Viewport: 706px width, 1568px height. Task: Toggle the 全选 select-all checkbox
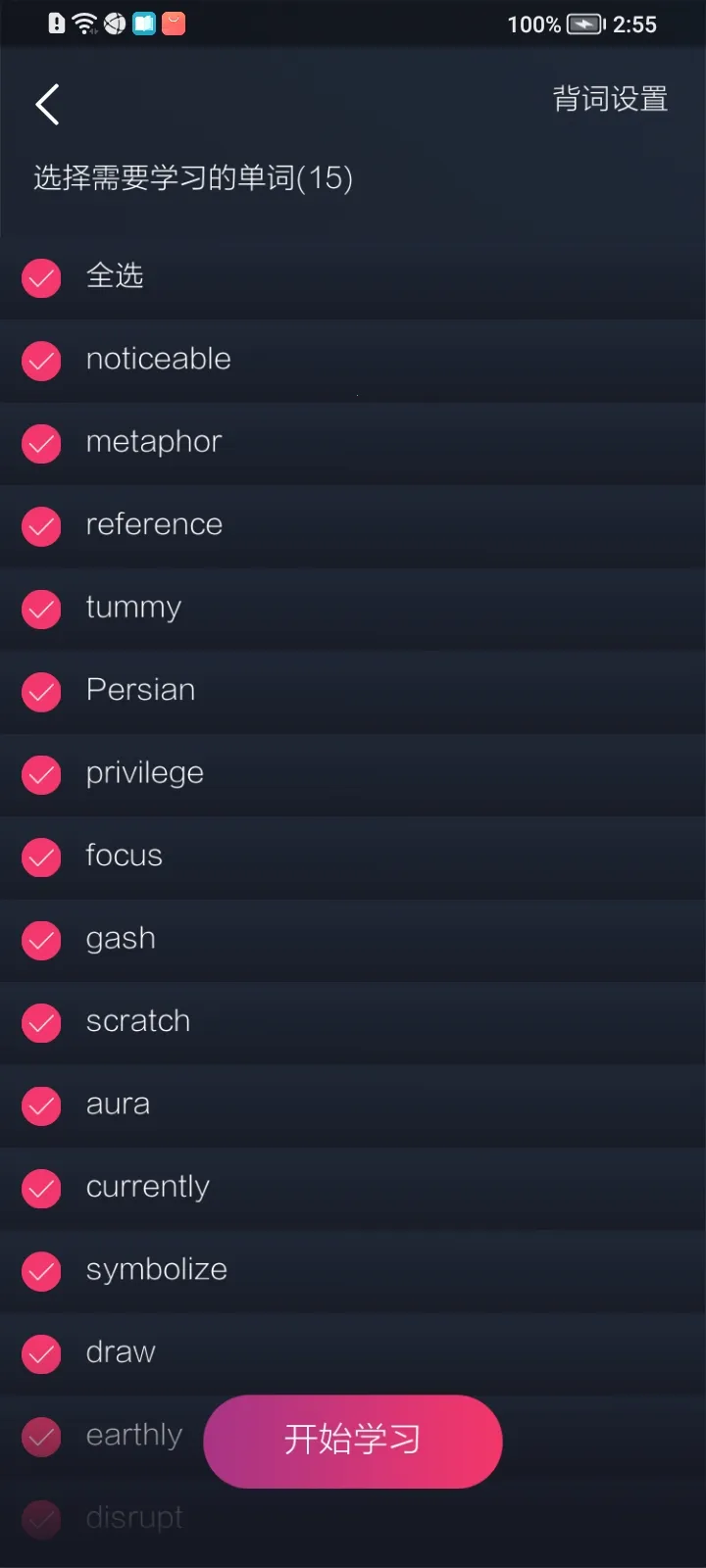(x=41, y=278)
